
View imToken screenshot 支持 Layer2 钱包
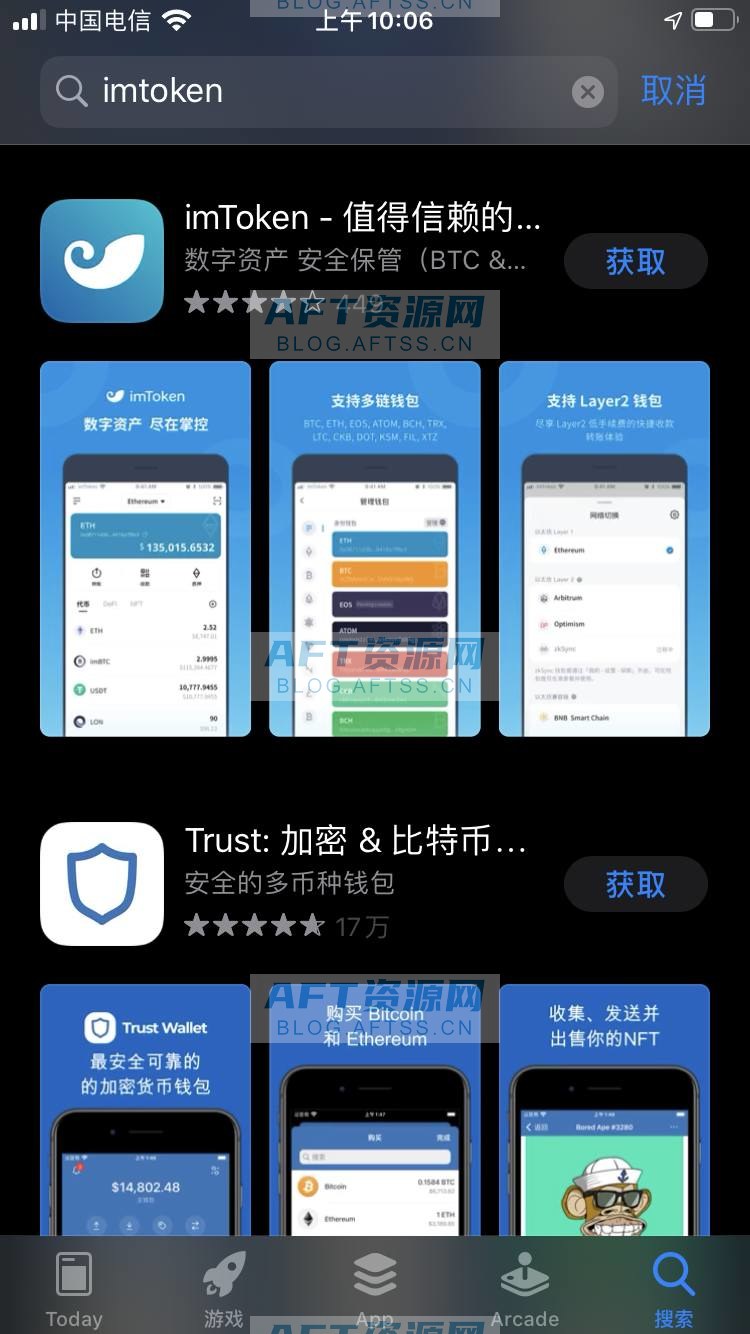pyautogui.click(x=604, y=548)
